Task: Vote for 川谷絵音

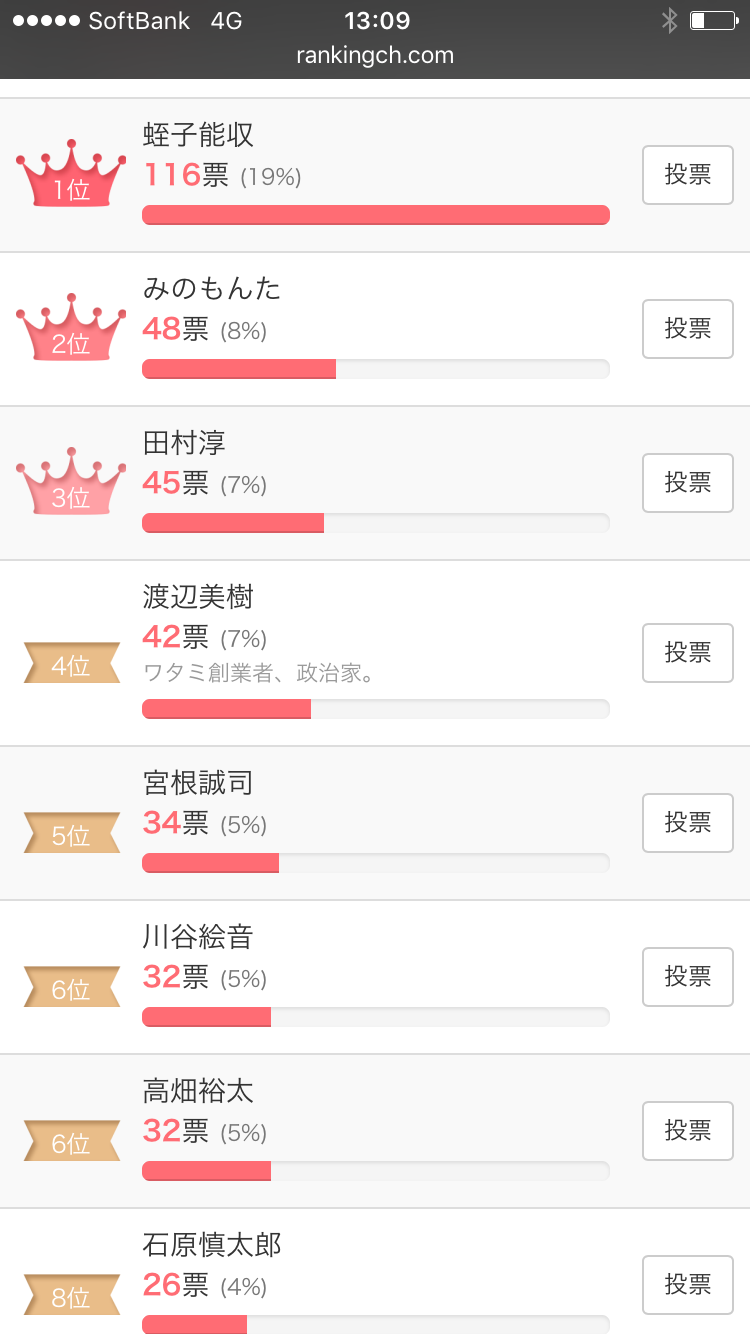Action: 688,977
